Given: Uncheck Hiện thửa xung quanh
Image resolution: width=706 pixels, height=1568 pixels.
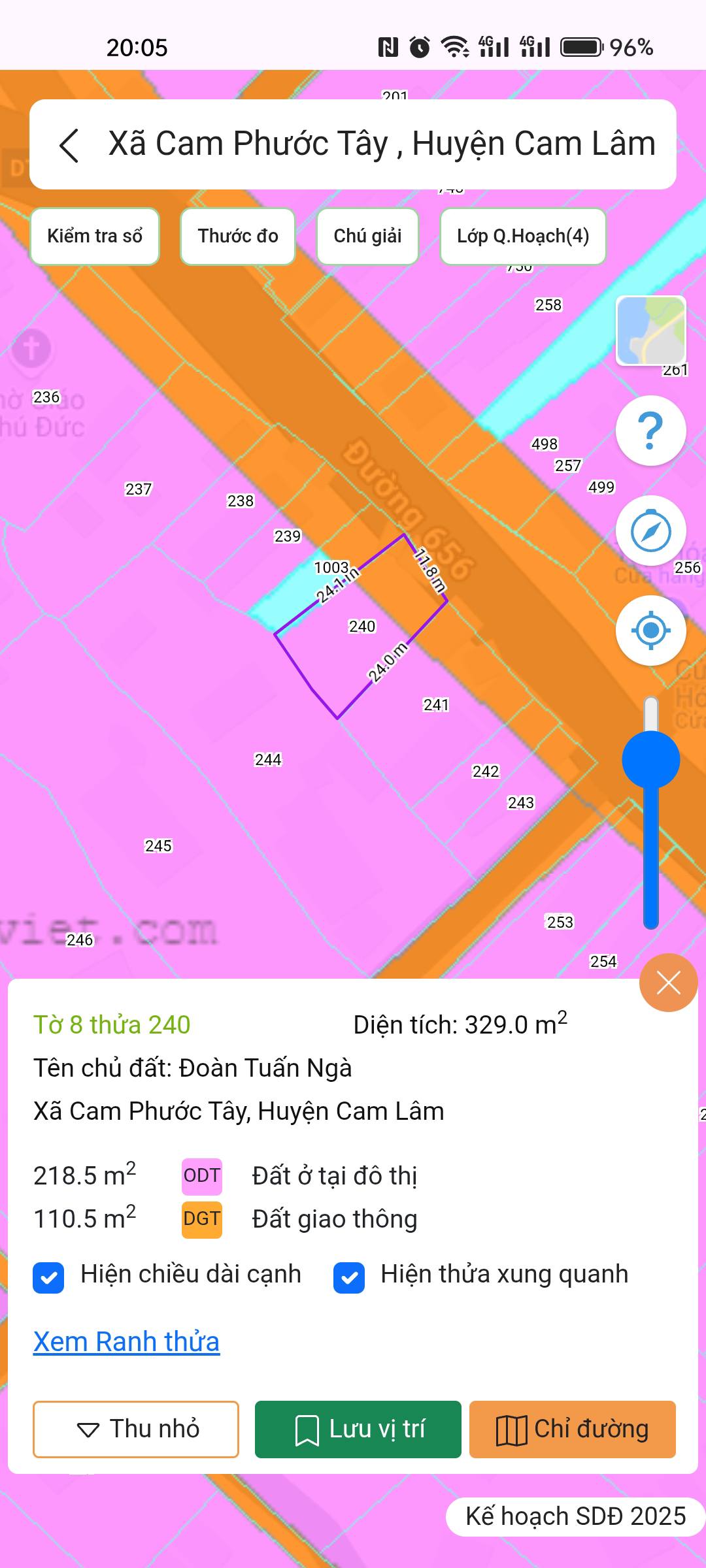Looking at the screenshot, I should click(349, 1277).
